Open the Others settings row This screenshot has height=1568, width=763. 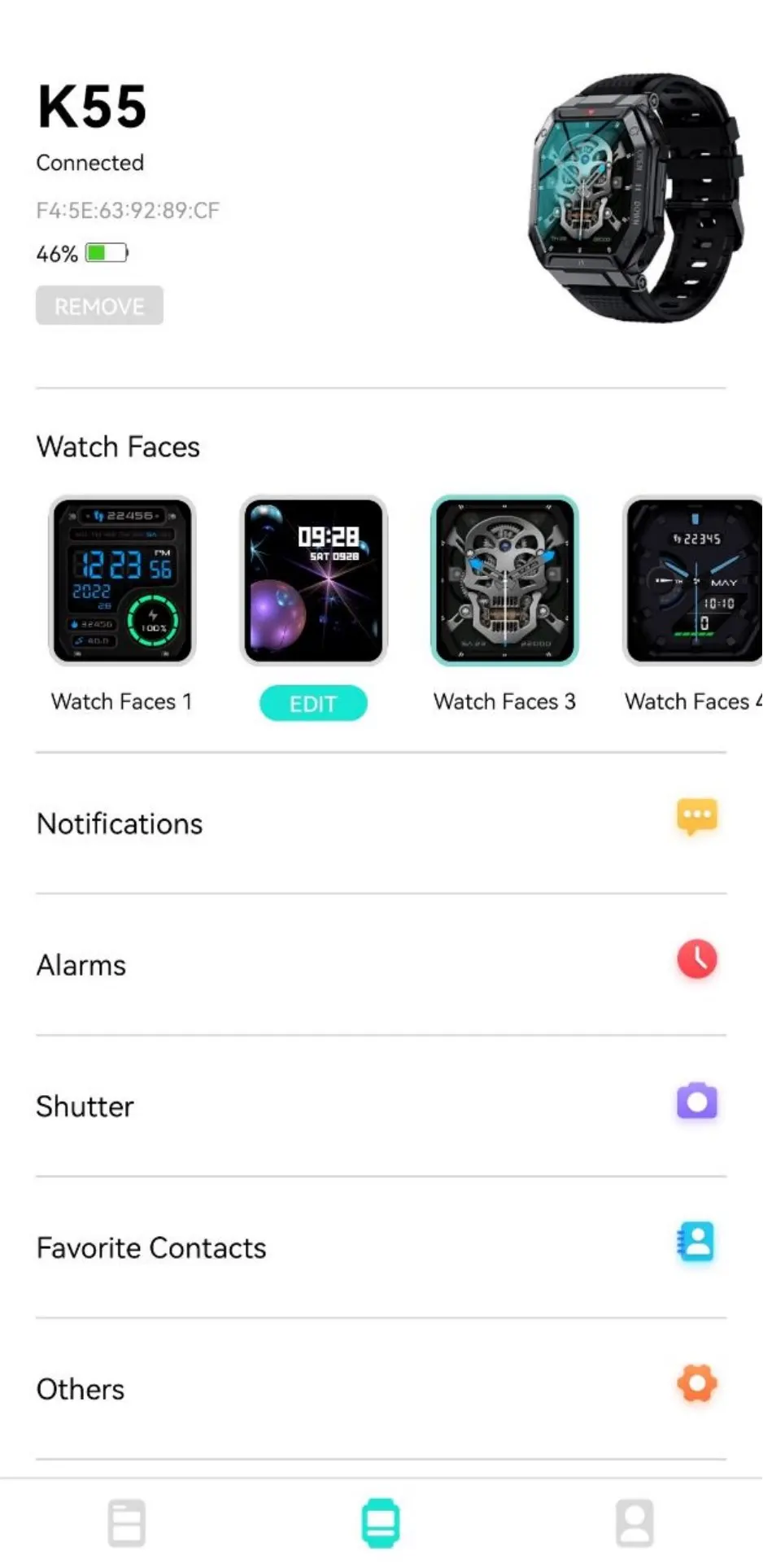381,1389
